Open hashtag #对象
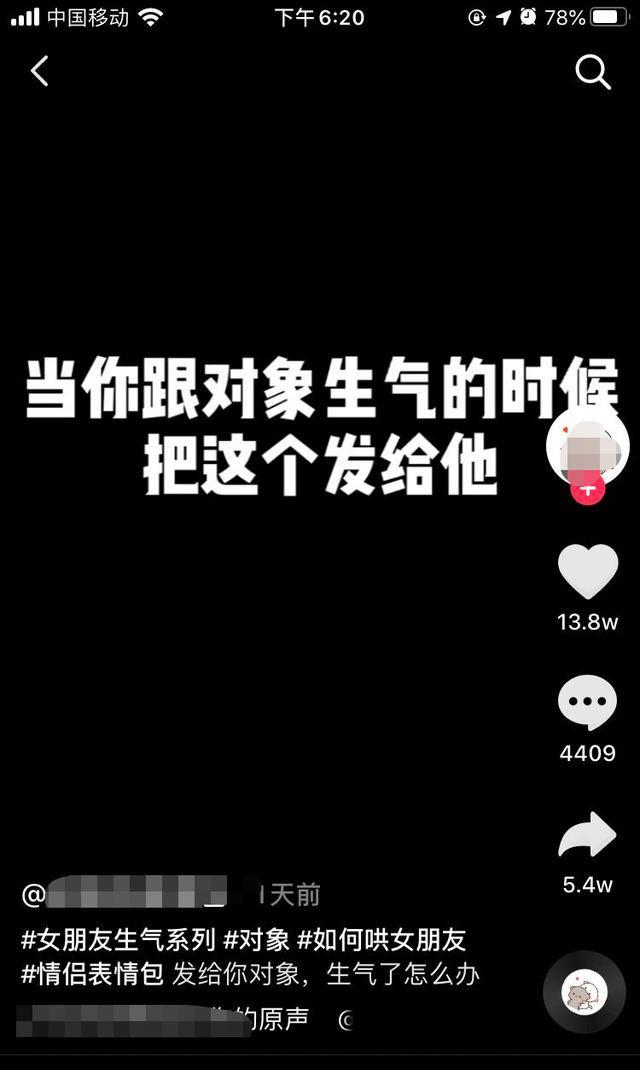This screenshot has height=1070, width=640. tap(256, 940)
